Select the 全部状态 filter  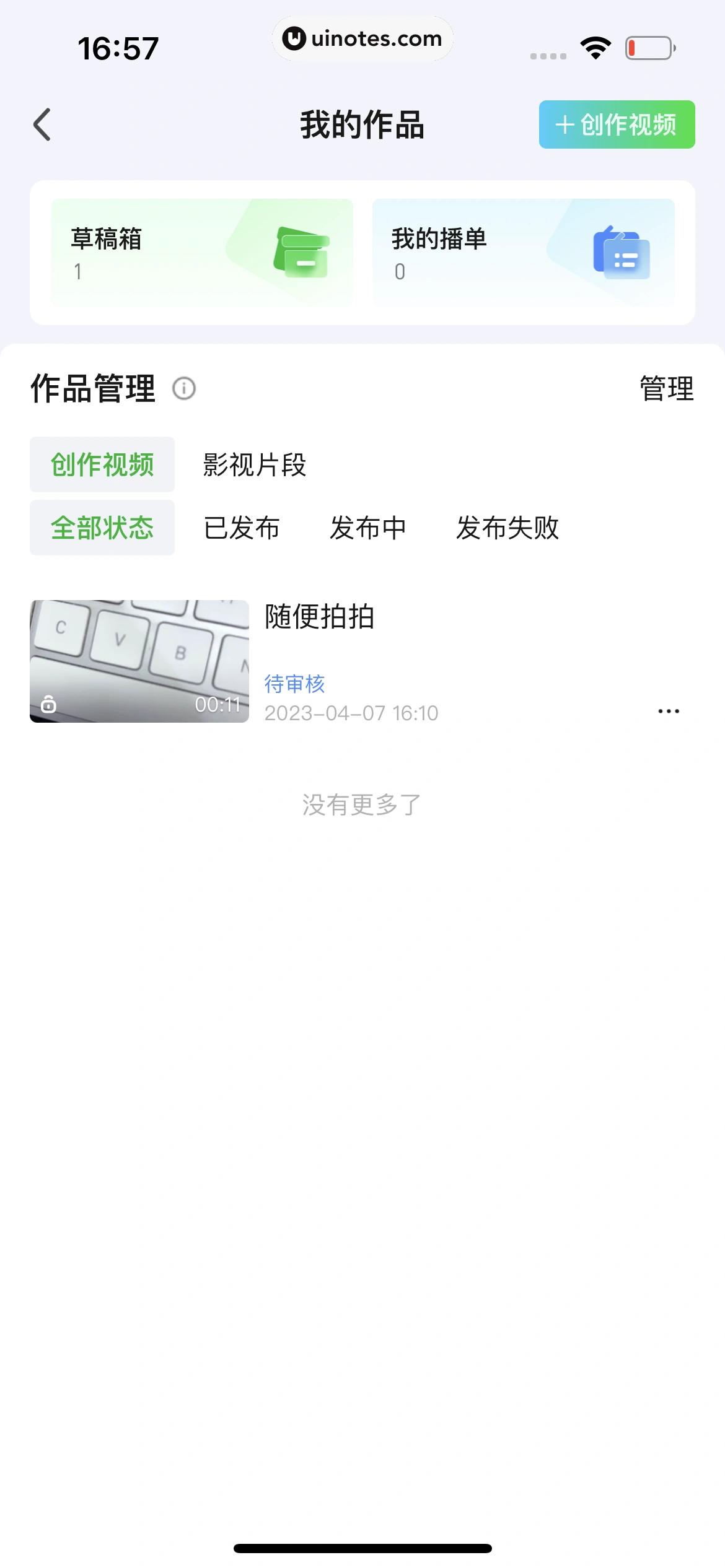[x=102, y=528]
